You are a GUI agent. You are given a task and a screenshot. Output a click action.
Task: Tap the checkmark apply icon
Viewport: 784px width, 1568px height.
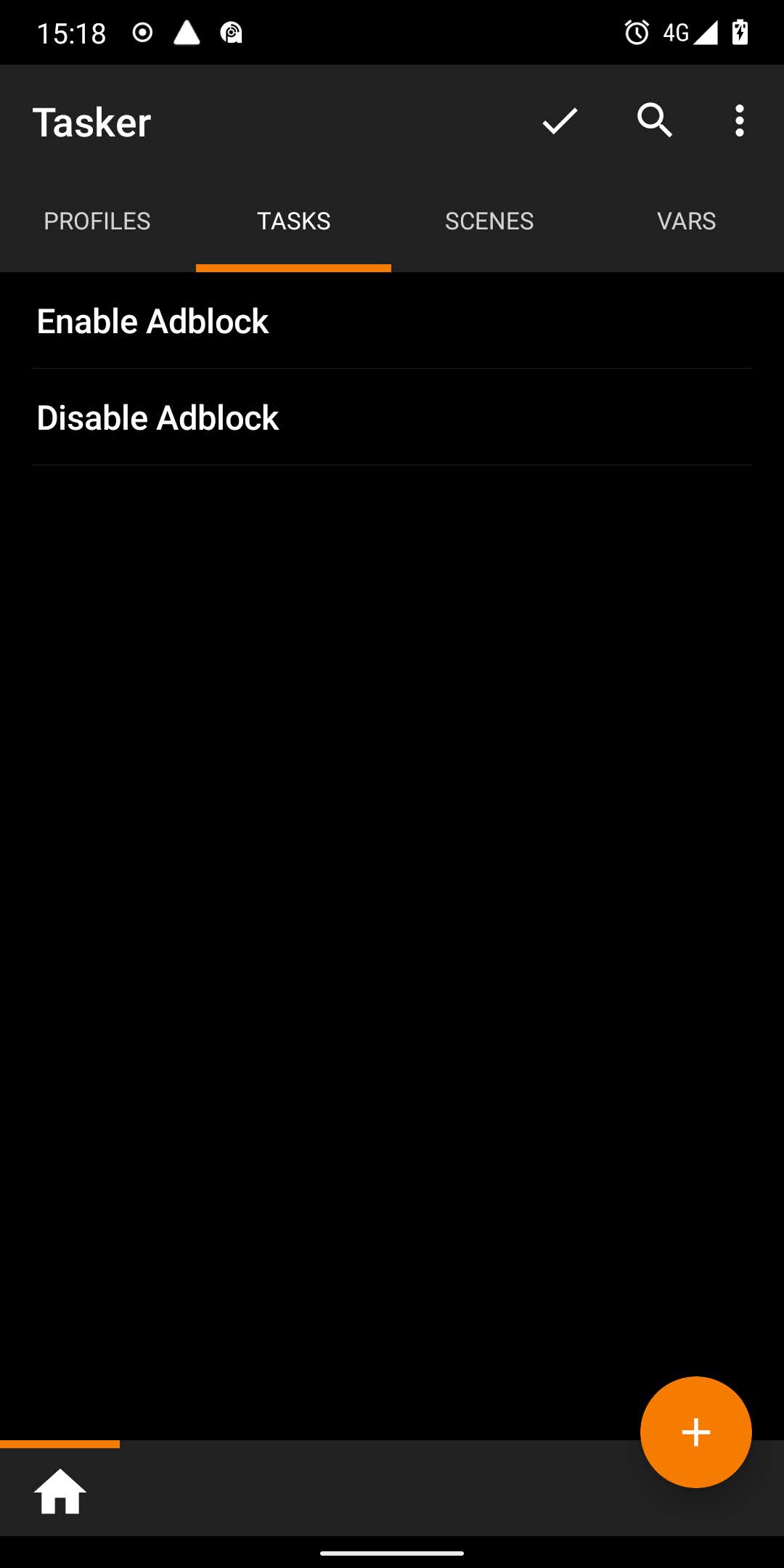(x=560, y=121)
